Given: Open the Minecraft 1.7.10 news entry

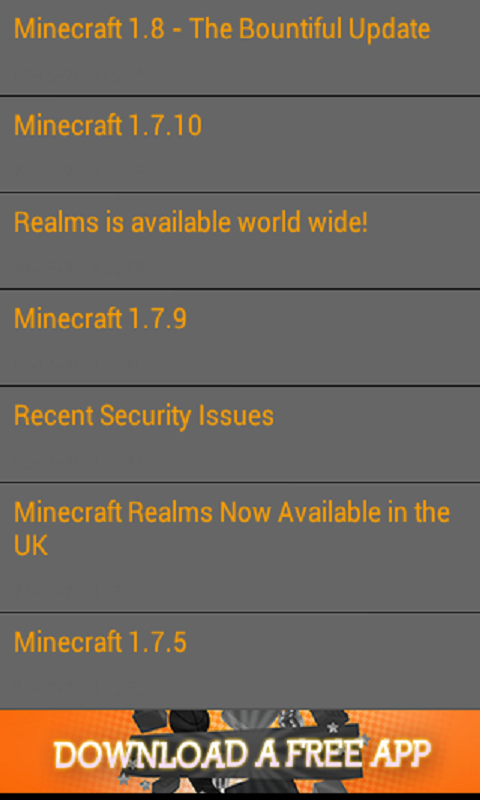Looking at the screenshot, I should point(240,144).
